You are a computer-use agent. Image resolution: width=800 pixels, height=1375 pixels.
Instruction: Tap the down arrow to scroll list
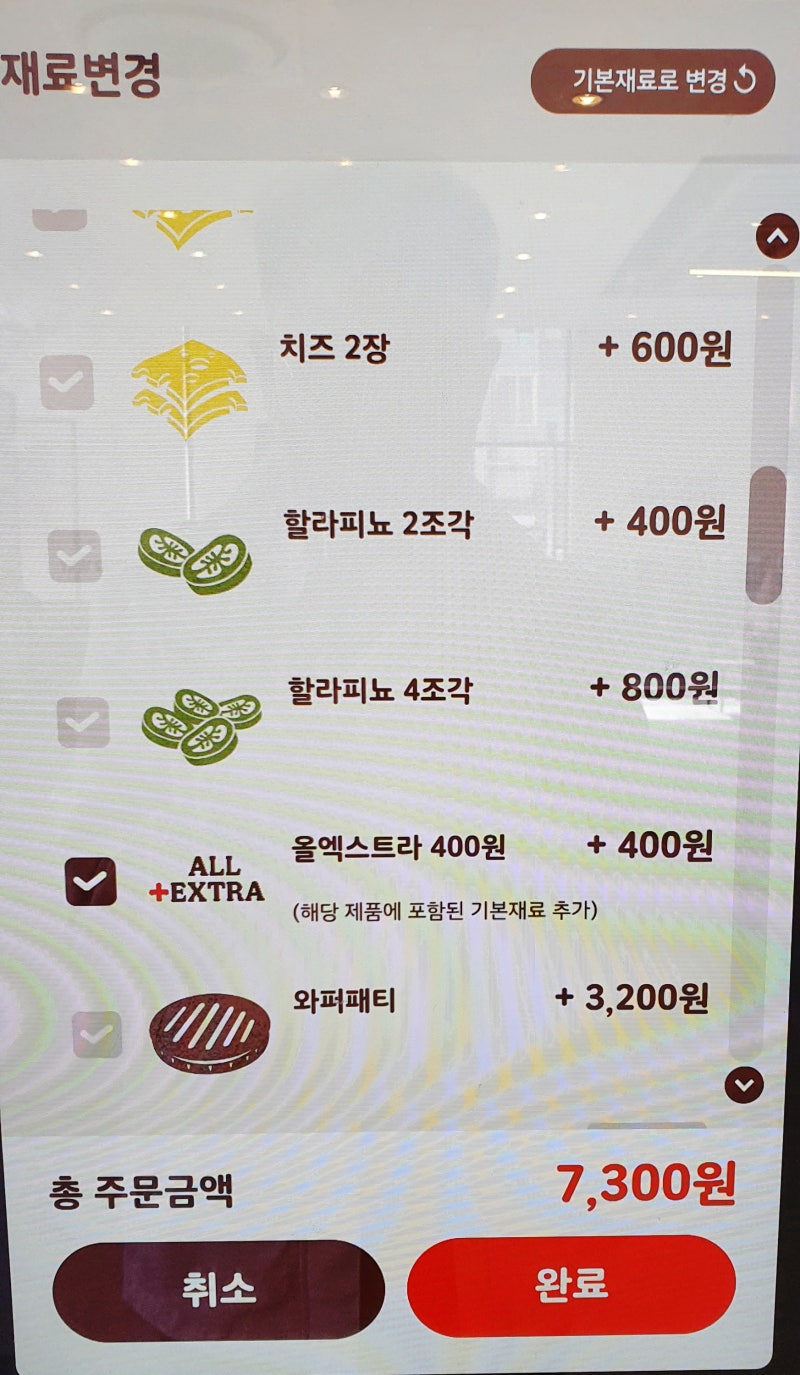click(x=744, y=1085)
